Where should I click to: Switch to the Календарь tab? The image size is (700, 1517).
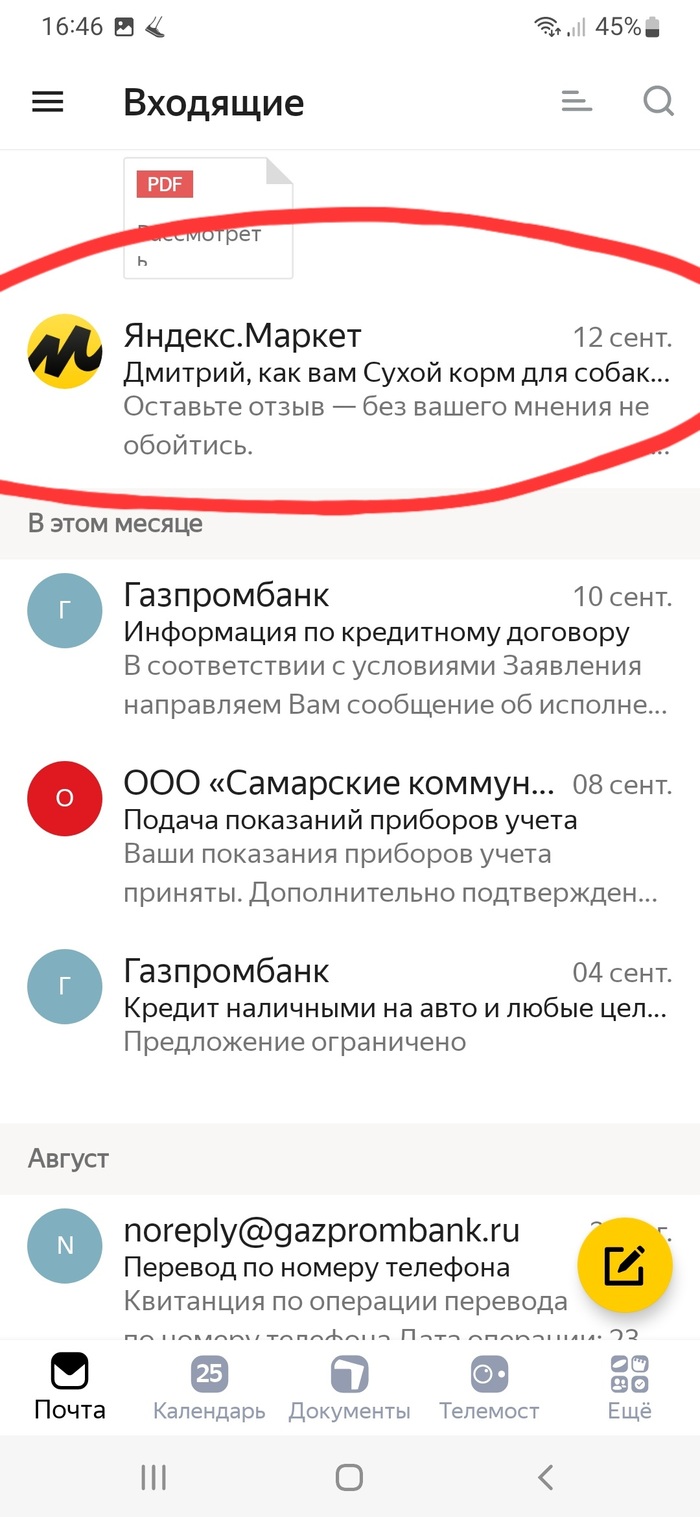pos(209,1387)
